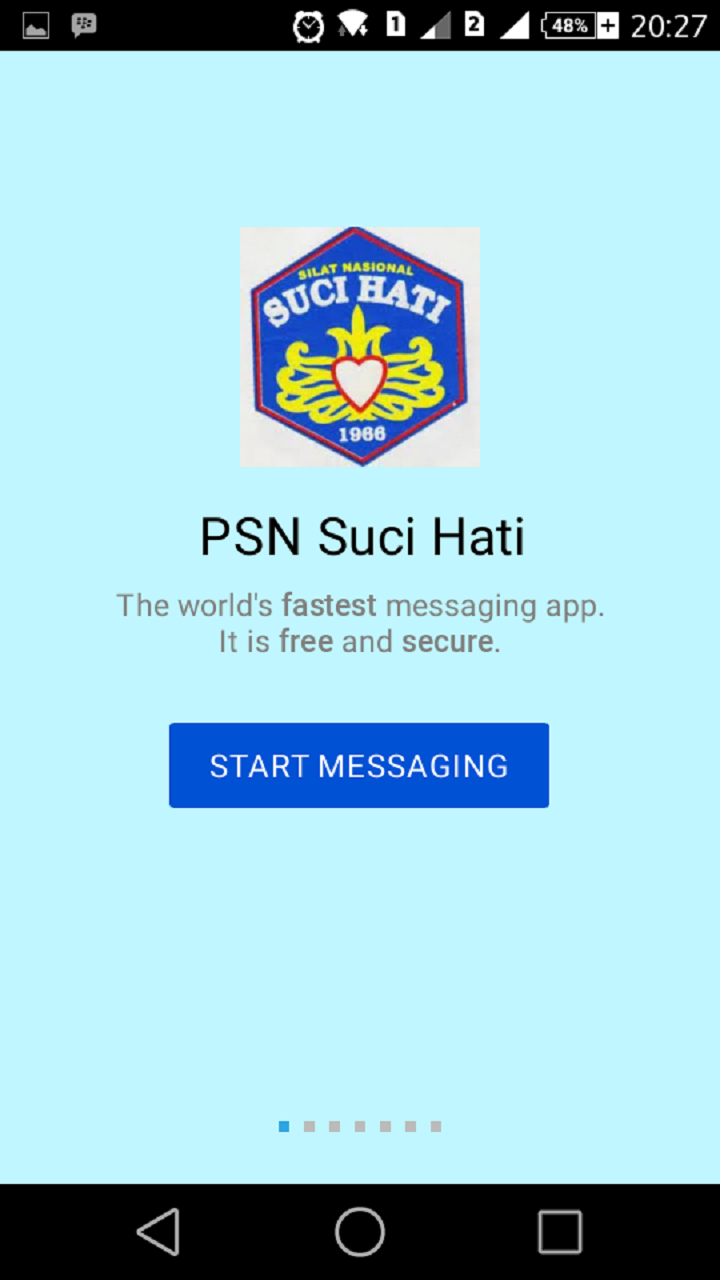Image resolution: width=720 pixels, height=1280 pixels.
Task: Tap the BBM messenger notification icon
Action: click(x=84, y=26)
